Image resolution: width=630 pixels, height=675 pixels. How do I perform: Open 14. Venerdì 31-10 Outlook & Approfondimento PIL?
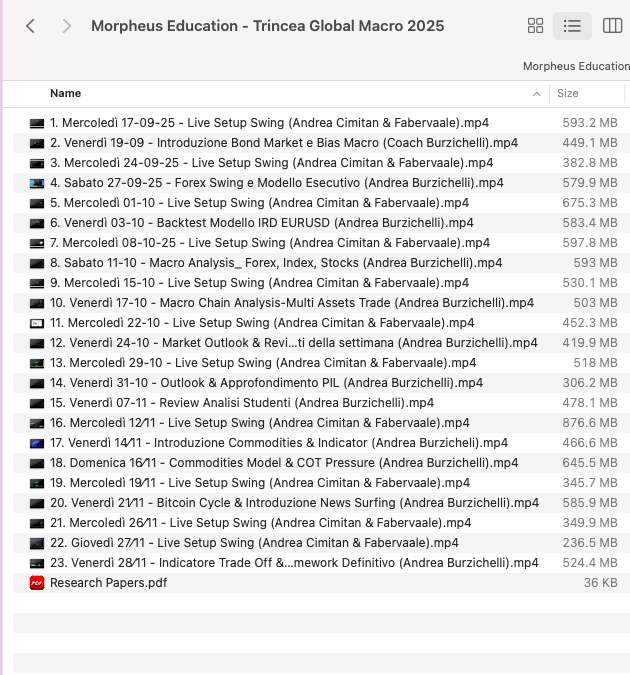click(266, 383)
